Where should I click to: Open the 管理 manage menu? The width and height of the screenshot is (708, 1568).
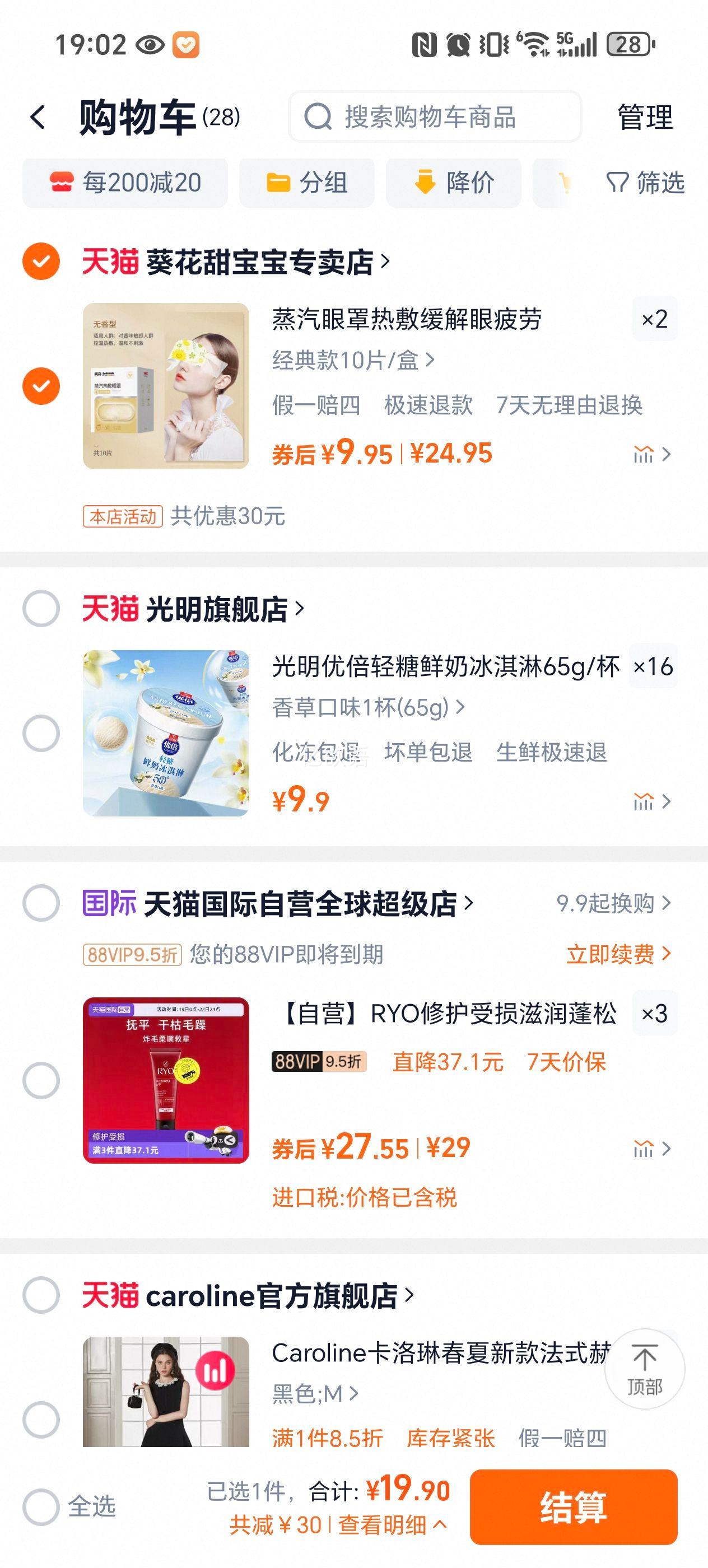coord(645,117)
